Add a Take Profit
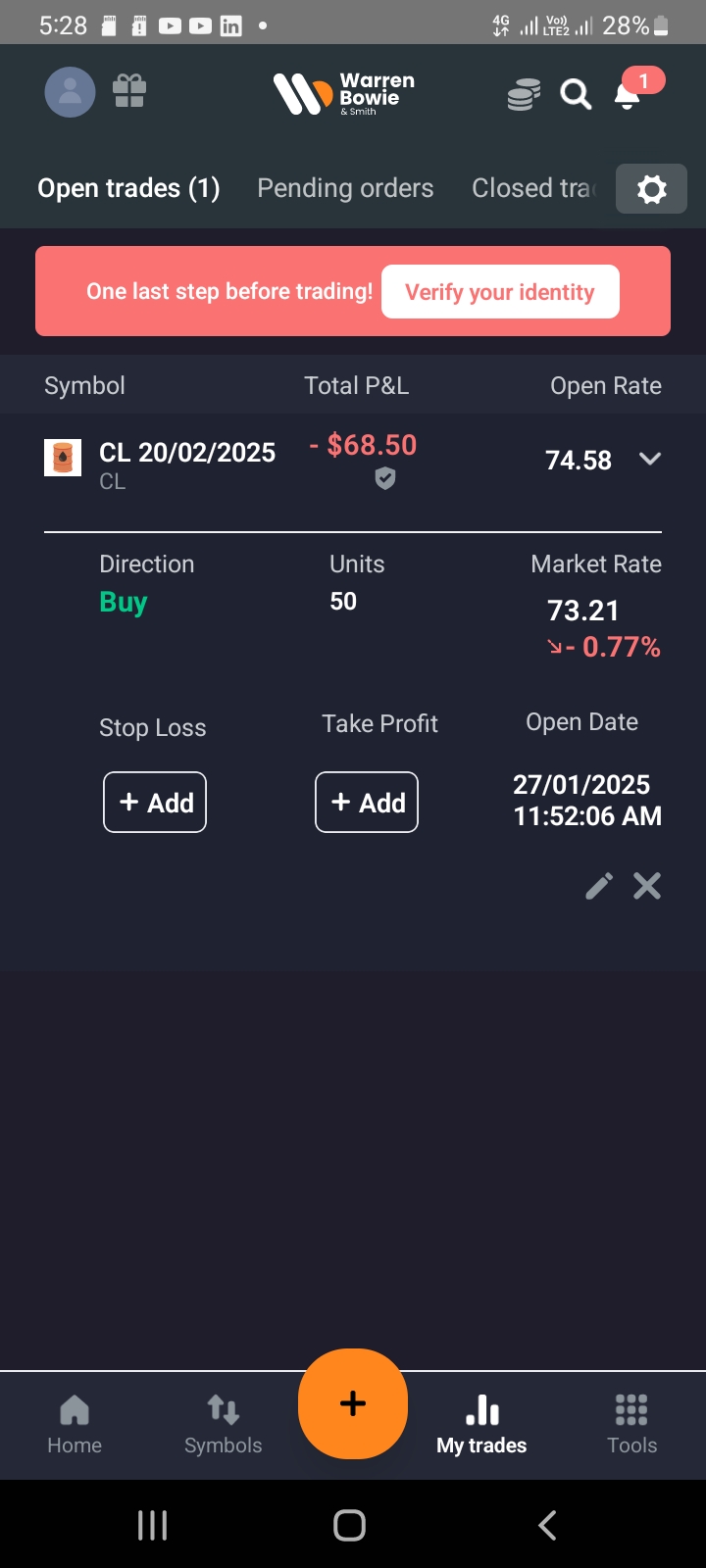This screenshot has height=1568, width=706. tap(367, 803)
